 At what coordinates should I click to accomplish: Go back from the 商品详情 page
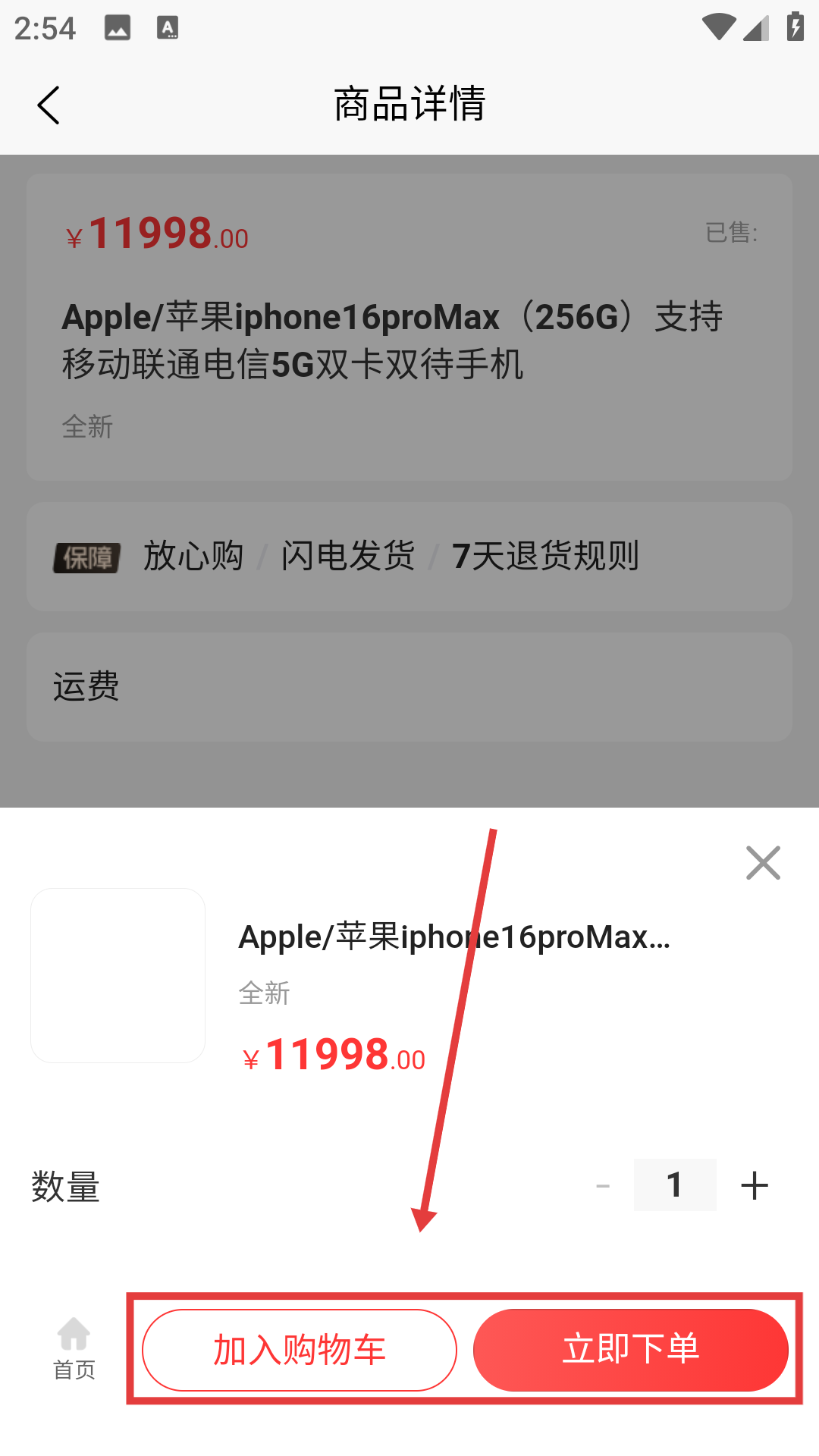click(49, 105)
